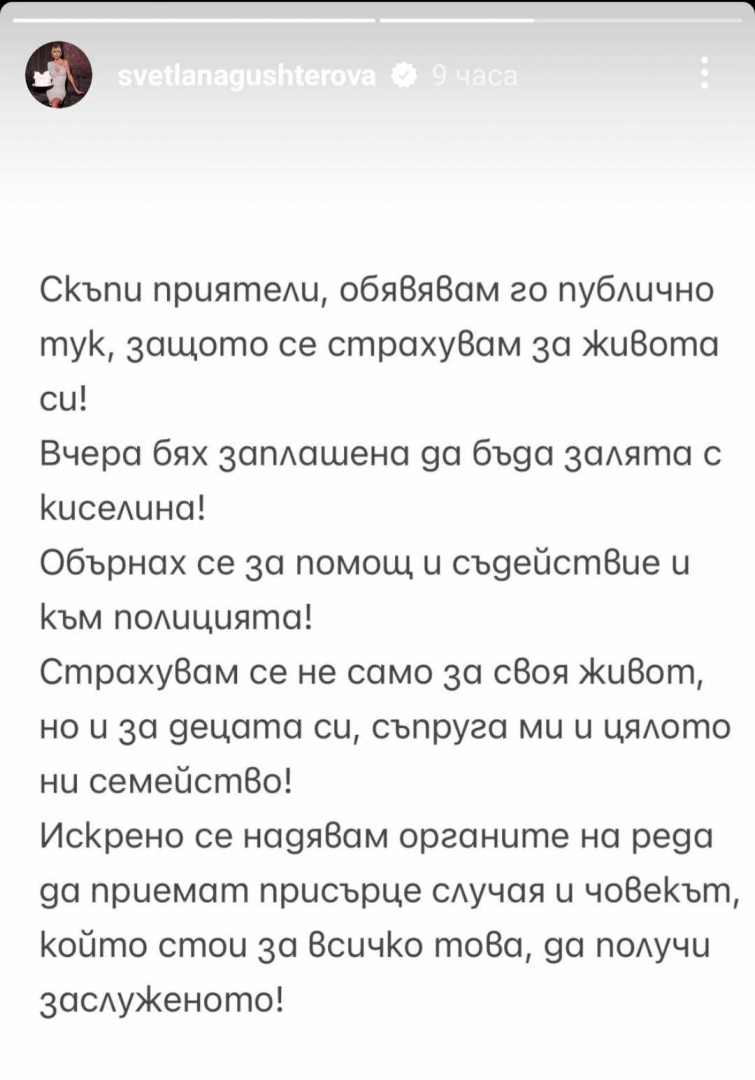Open svetlanagushterova's profile picture

(59, 74)
